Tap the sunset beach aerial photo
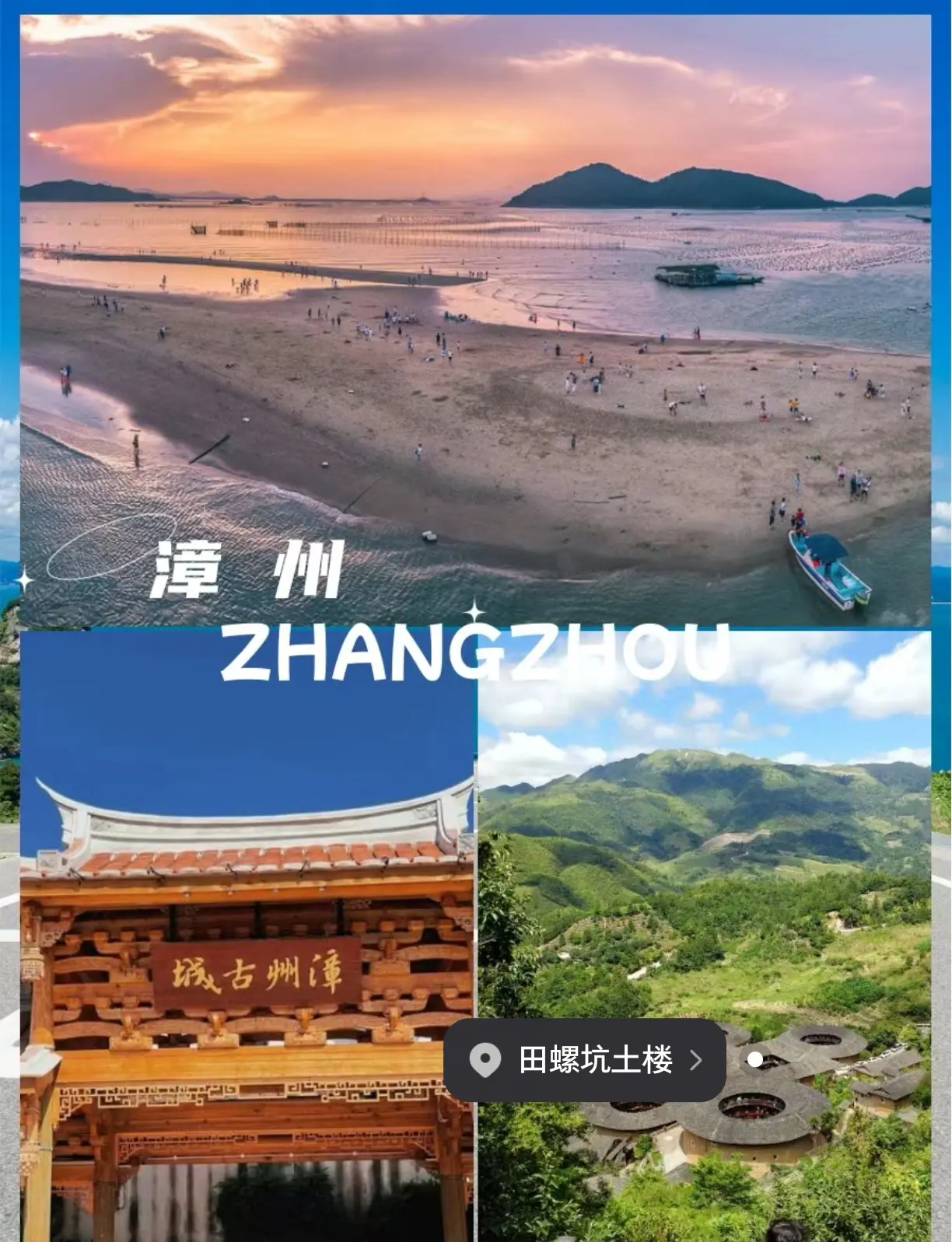Image resolution: width=952 pixels, height=1242 pixels. (474, 311)
